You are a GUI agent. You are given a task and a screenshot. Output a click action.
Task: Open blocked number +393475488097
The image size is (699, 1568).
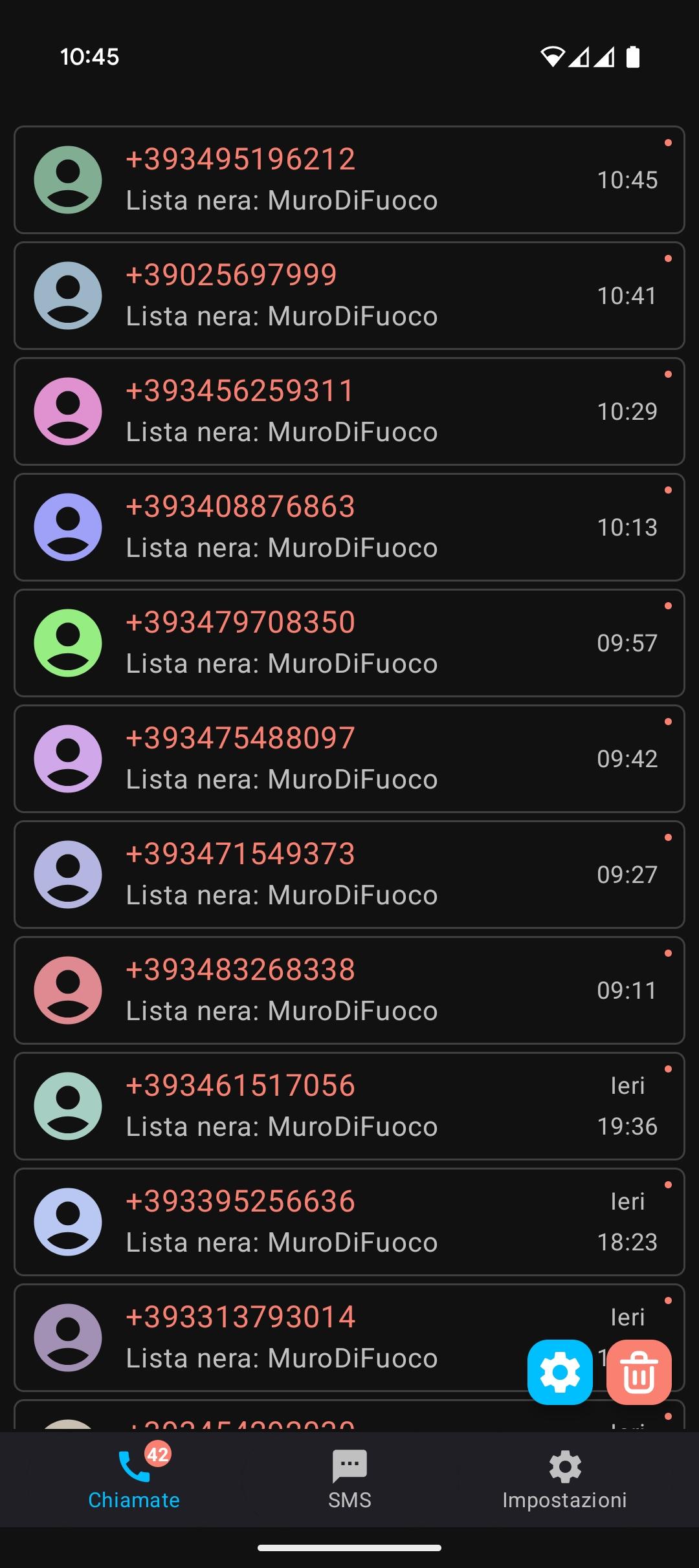(x=349, y=759)
